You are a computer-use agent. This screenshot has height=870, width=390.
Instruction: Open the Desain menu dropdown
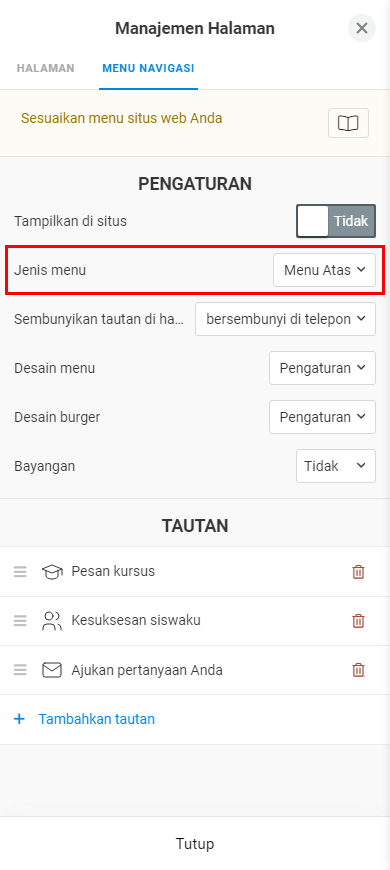pyautogui.click(x=322, y=368)
